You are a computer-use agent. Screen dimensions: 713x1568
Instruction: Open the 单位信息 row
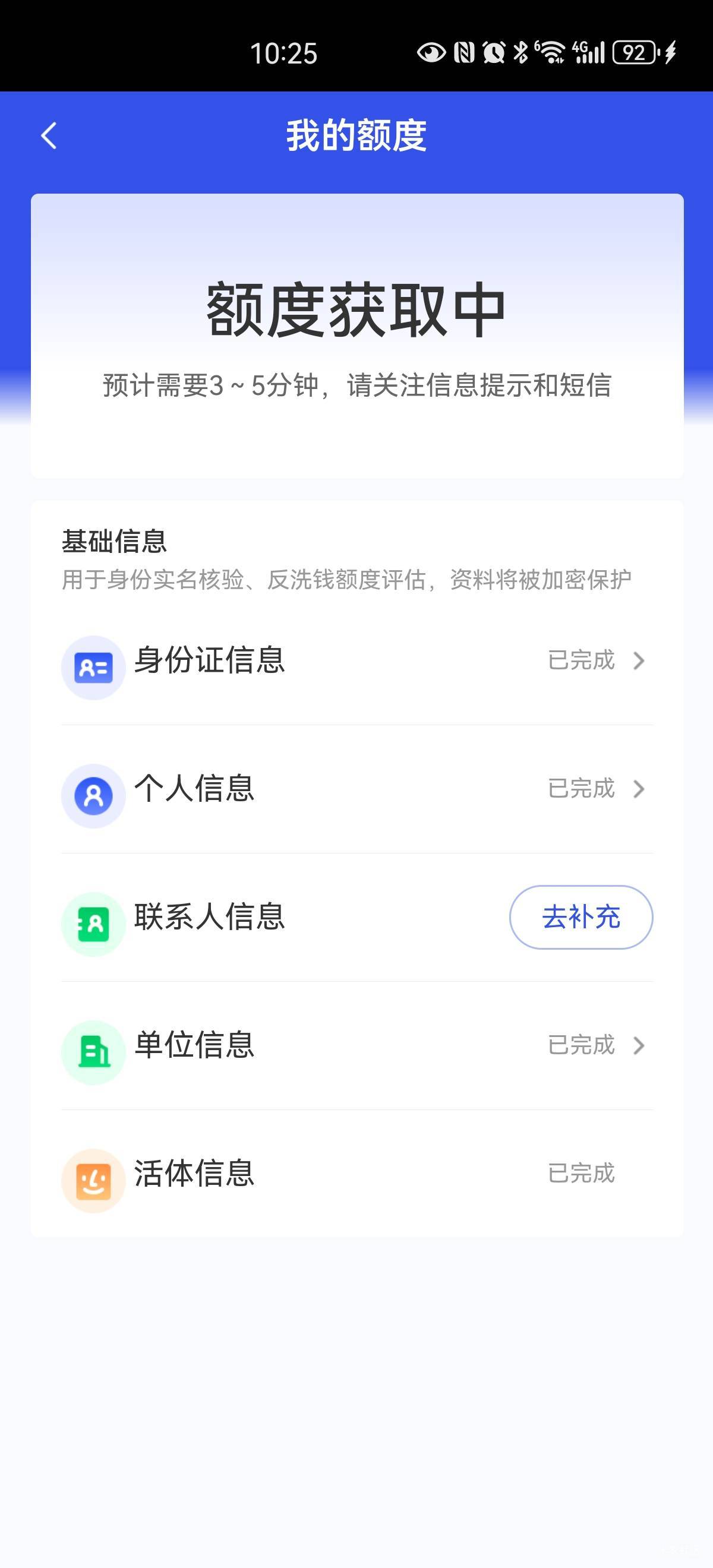click(357, 1046)
